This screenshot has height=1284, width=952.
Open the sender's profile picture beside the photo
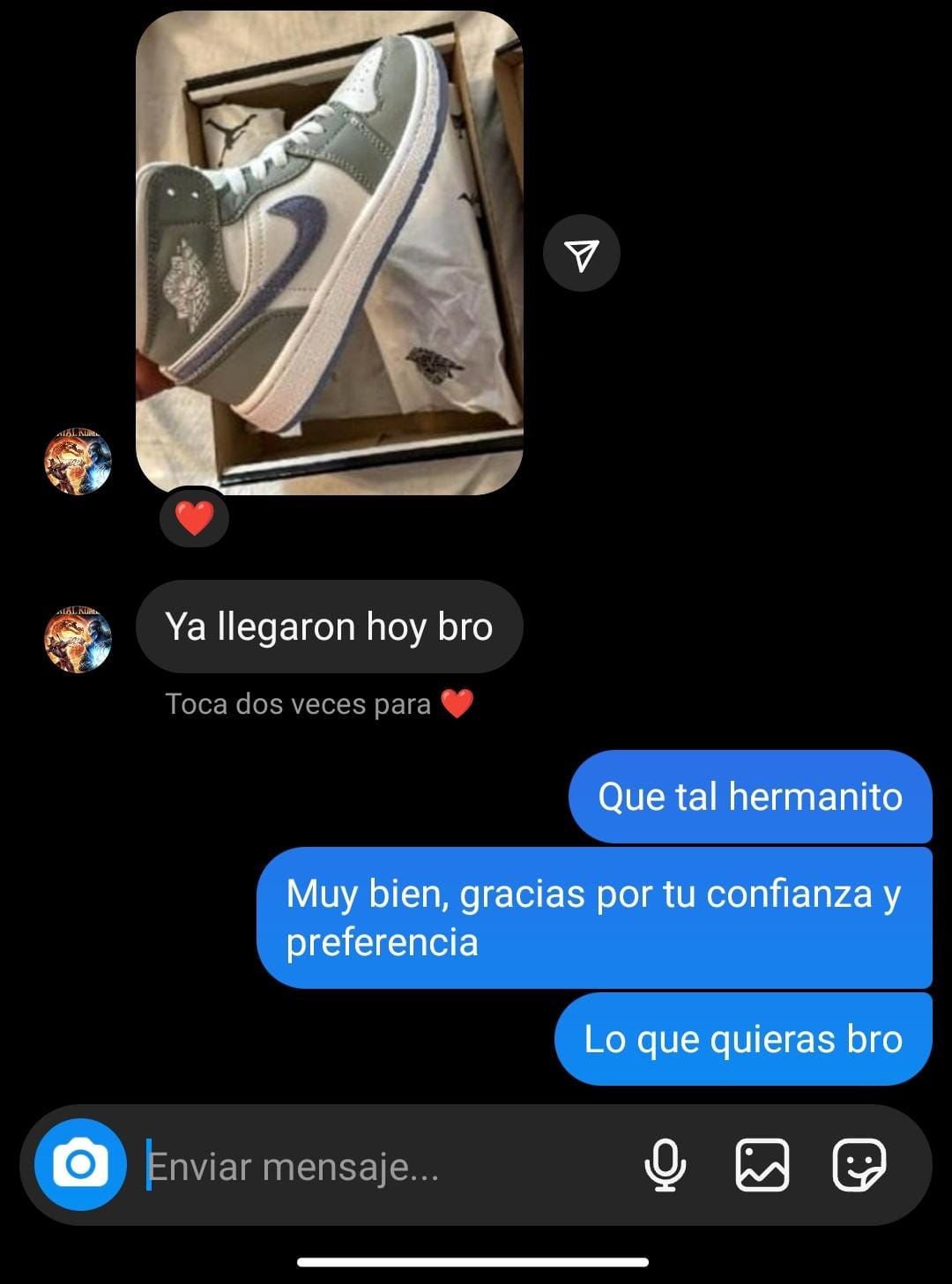[x=78, y=462]
